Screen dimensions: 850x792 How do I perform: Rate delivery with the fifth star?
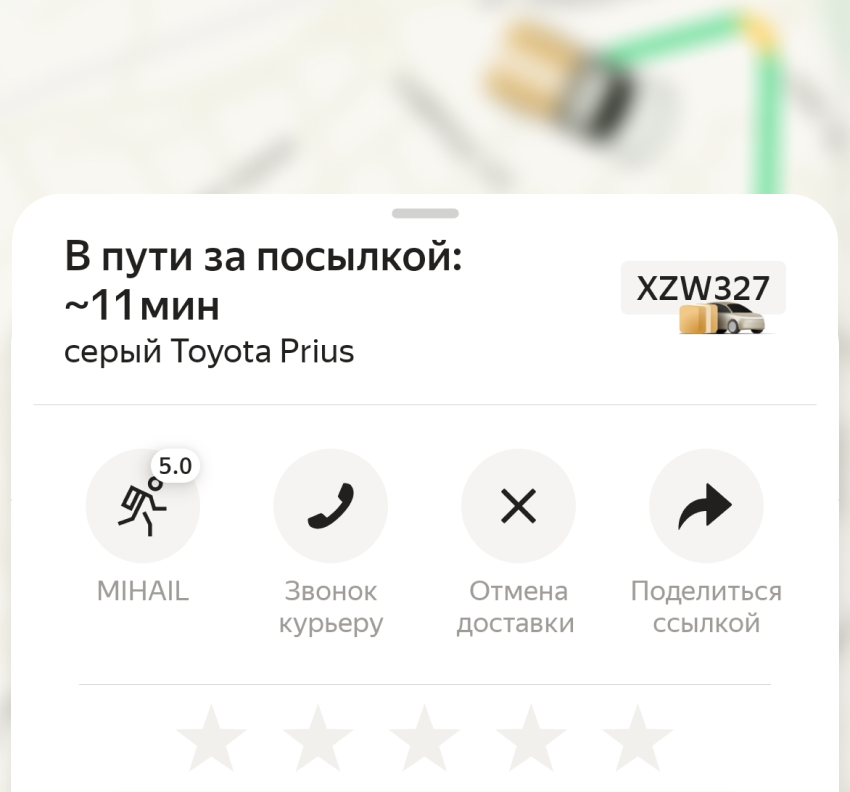637,740
